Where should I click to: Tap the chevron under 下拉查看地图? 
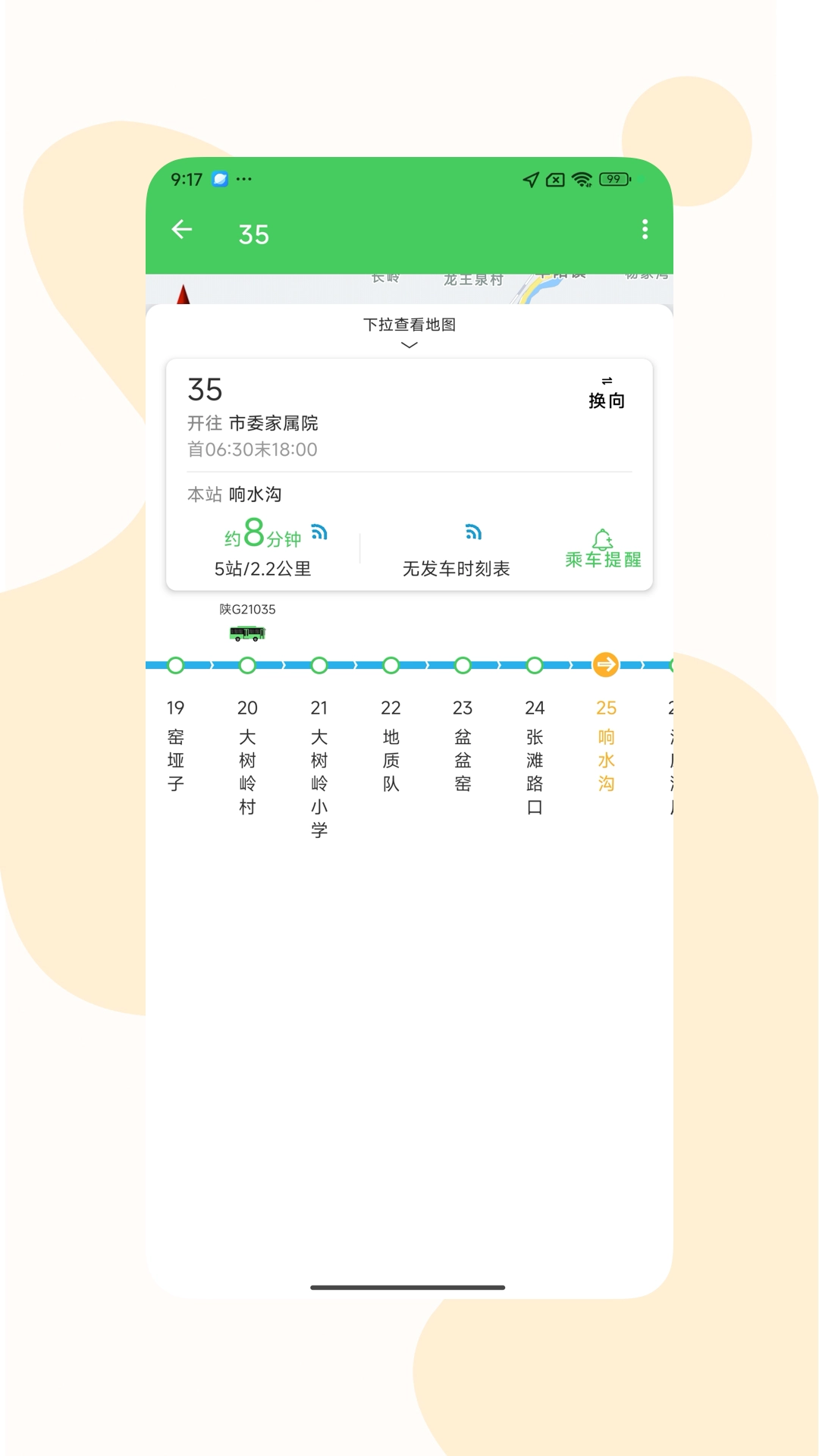(x=409, y=346)
